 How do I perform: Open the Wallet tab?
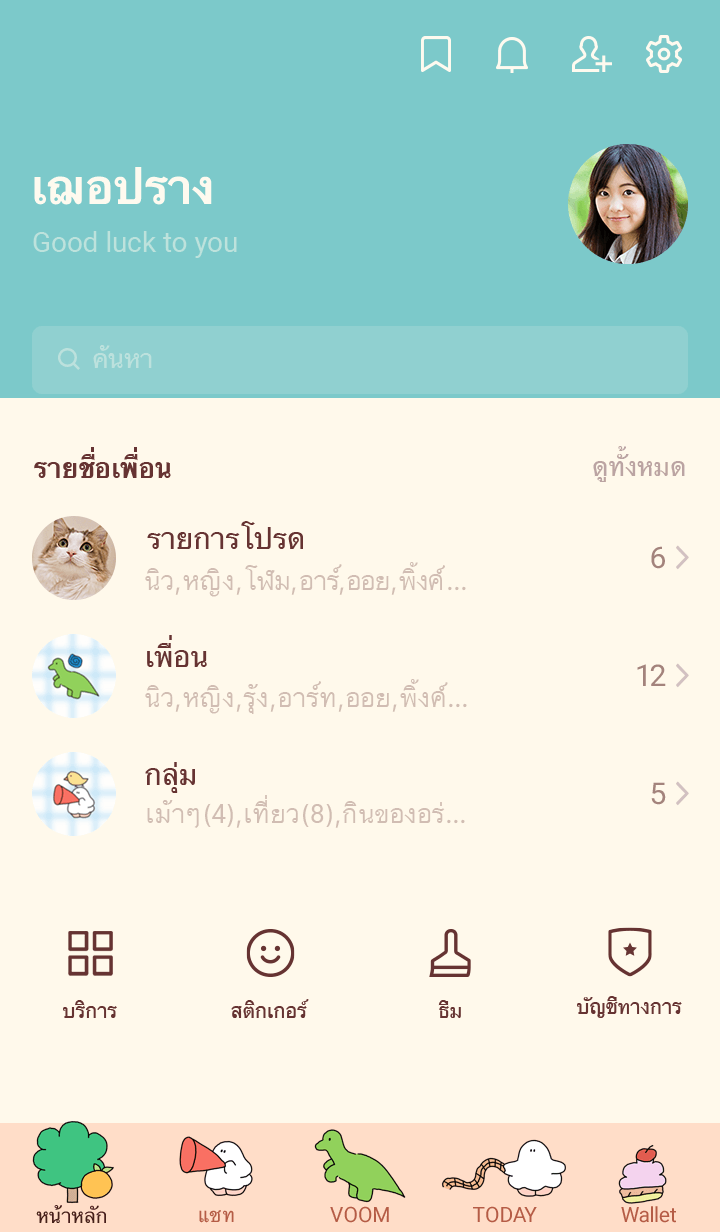(x=648, y=1177)
